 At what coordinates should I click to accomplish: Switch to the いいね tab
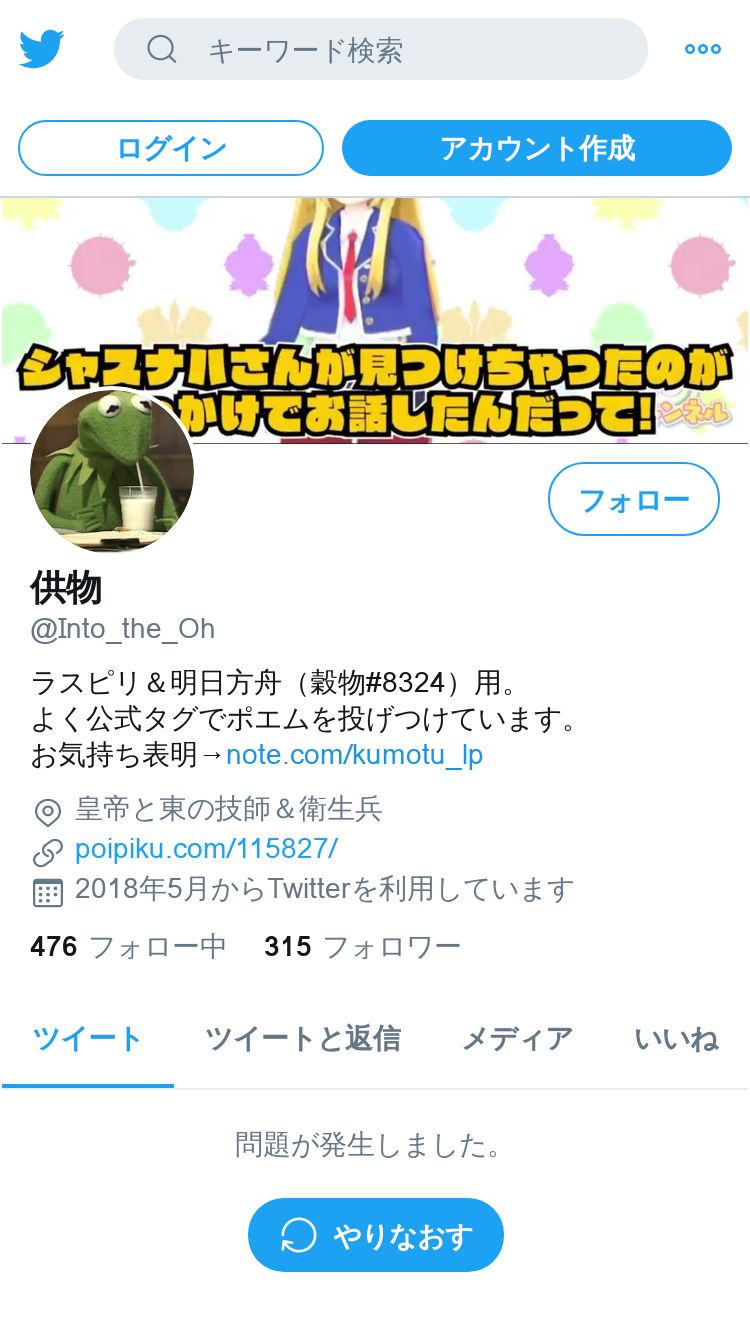click(x=676, y=1039)
